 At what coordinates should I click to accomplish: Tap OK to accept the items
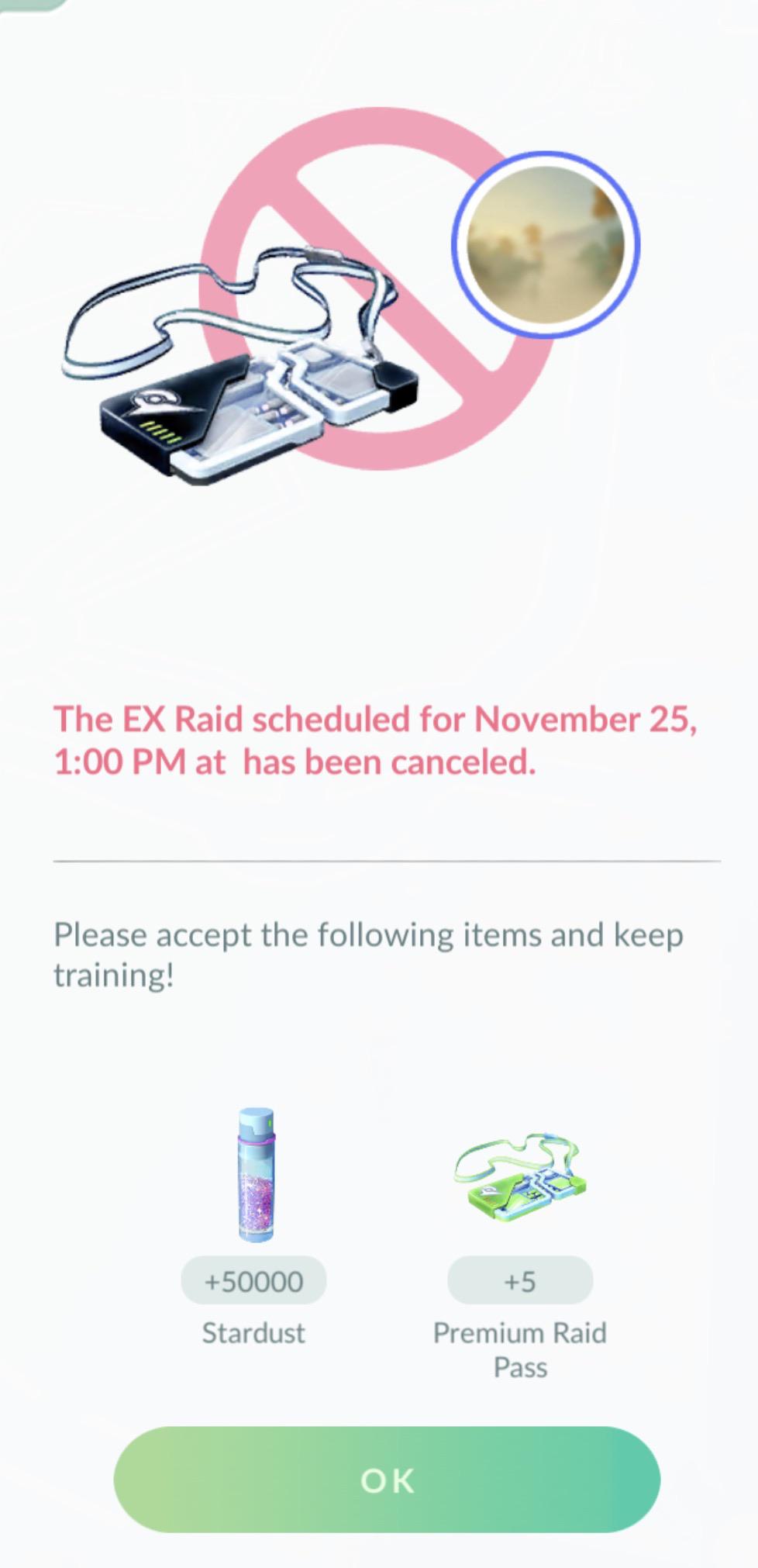click(387, 1480)
